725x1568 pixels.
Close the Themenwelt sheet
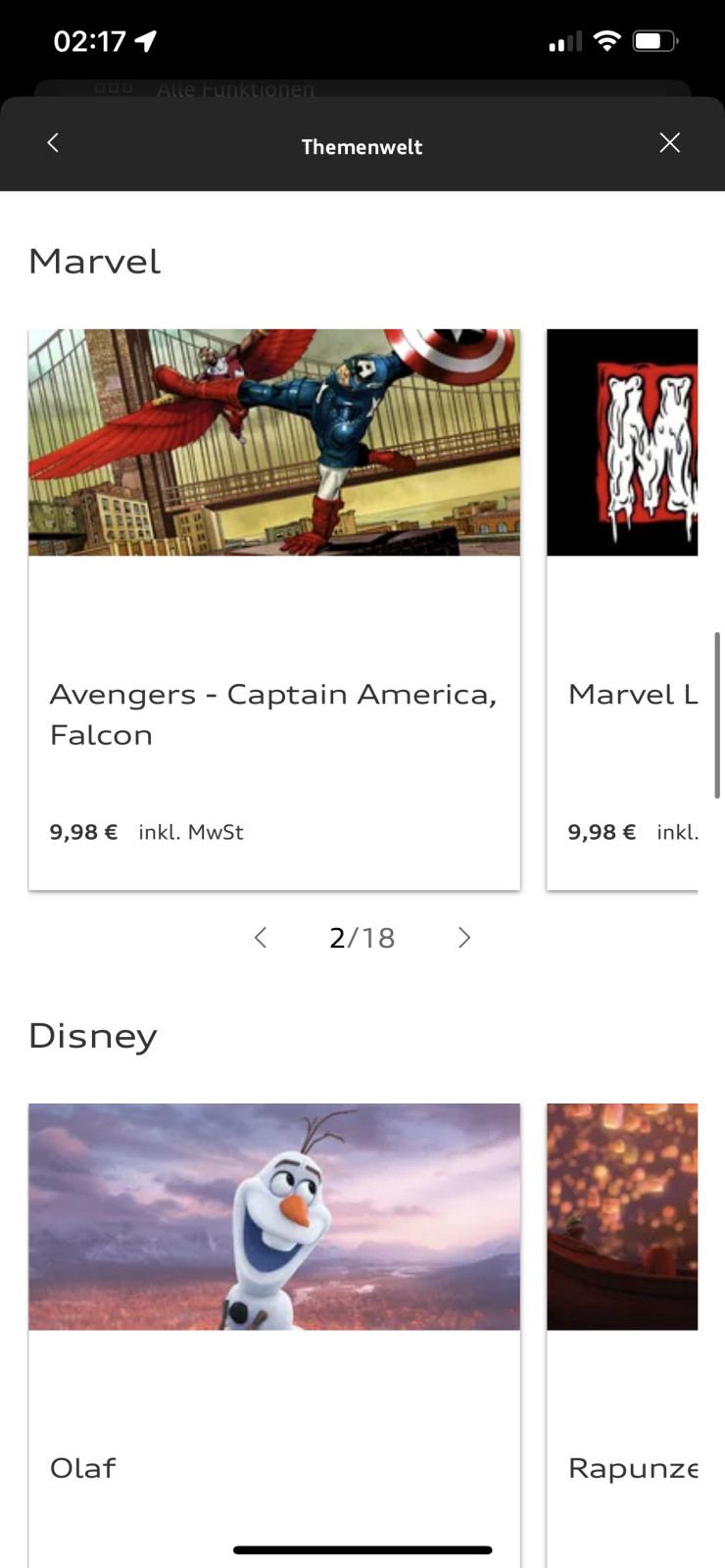pos(670,143)
